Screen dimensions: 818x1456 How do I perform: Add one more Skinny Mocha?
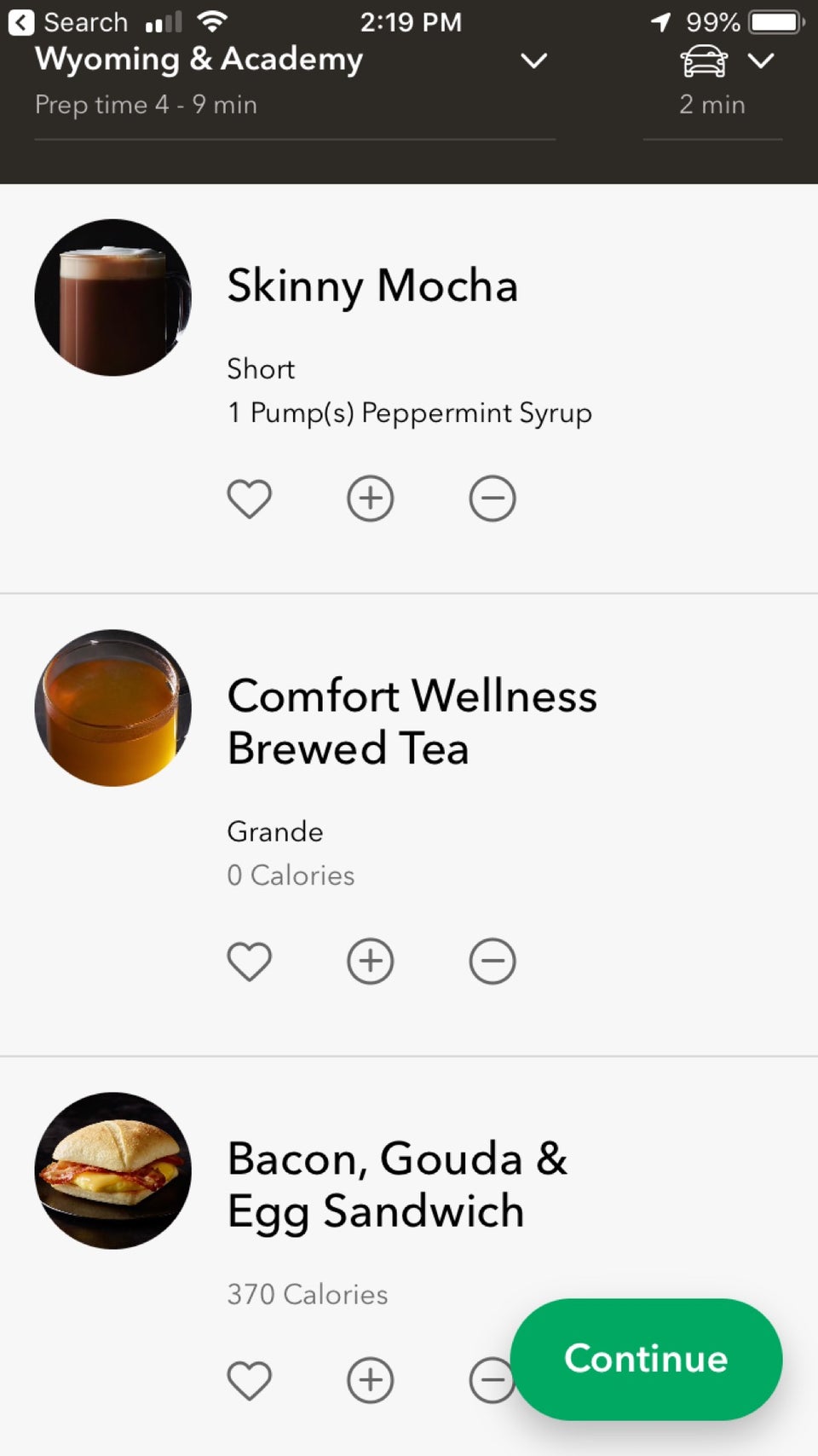(371, 499)
